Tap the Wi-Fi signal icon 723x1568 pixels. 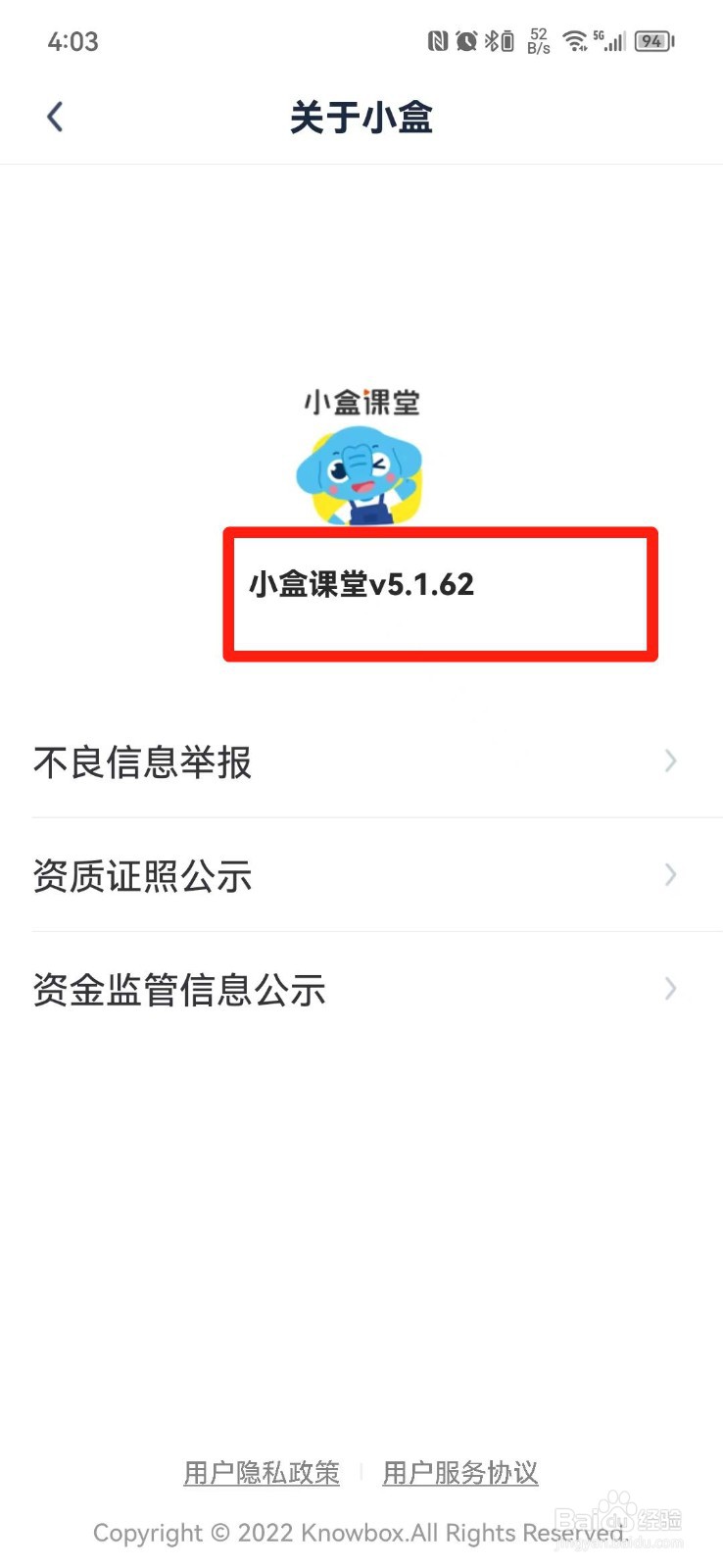(573, 41)
